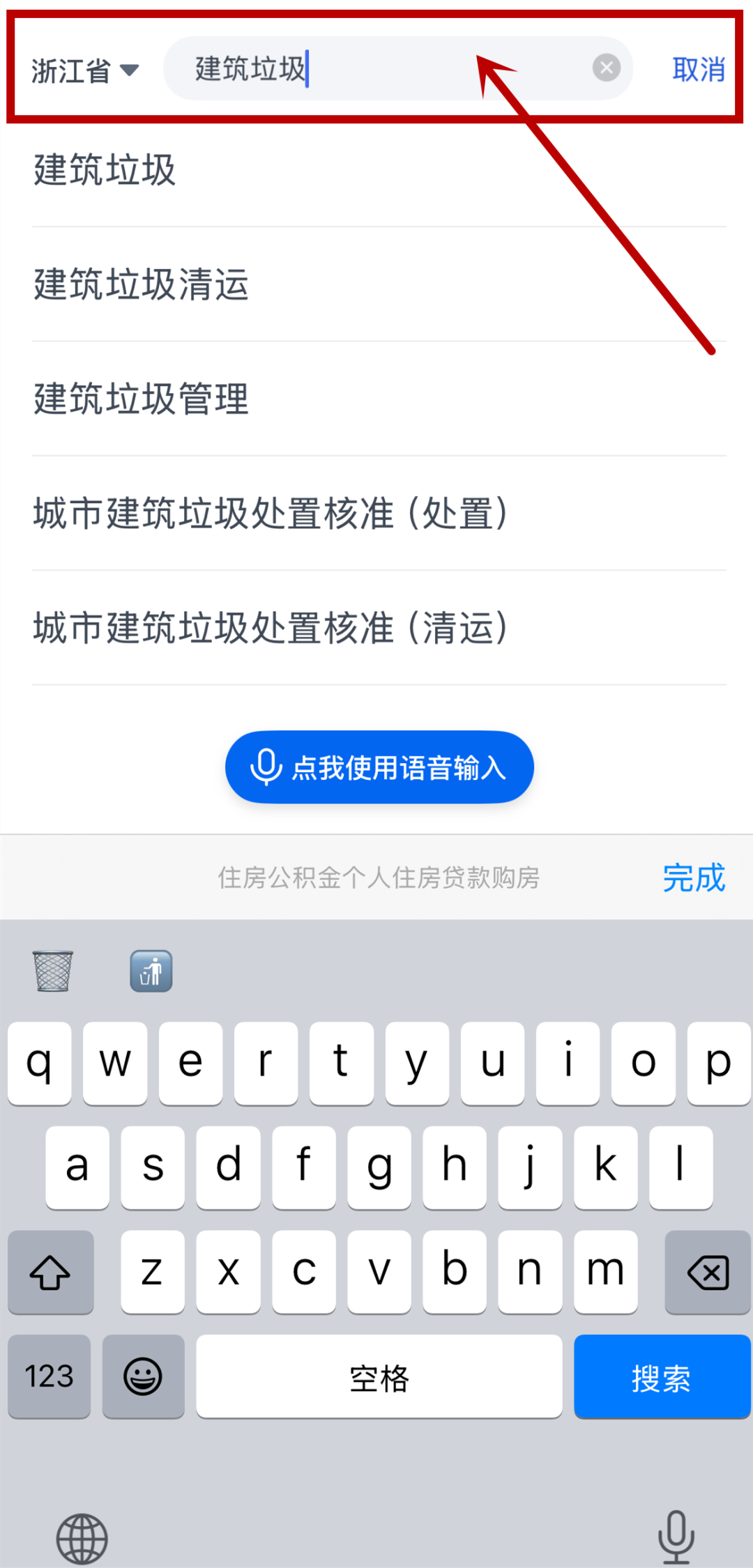
Task: Clear the search text with the X icon
Action: coord(607,68)
